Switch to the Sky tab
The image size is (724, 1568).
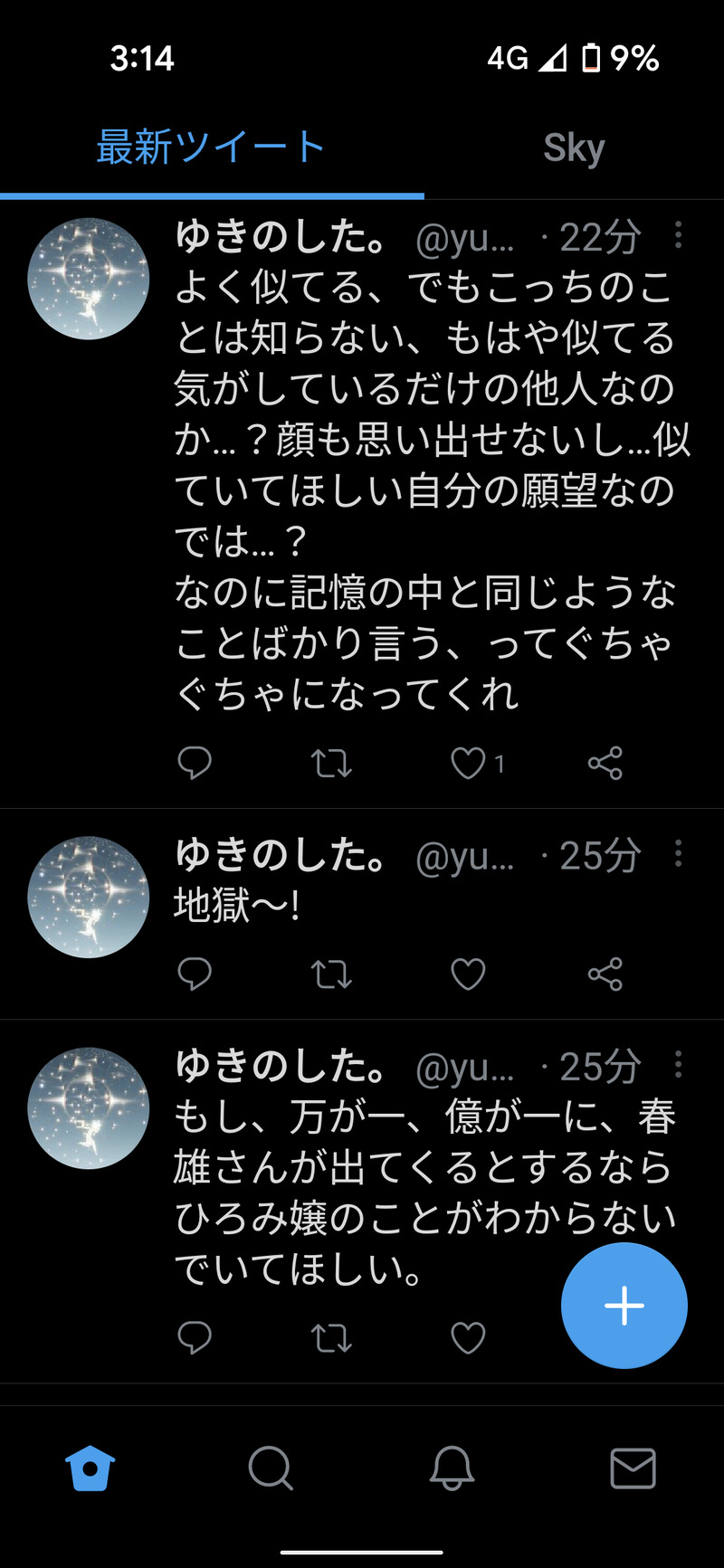pyautogui.click(x=574, y=148)
